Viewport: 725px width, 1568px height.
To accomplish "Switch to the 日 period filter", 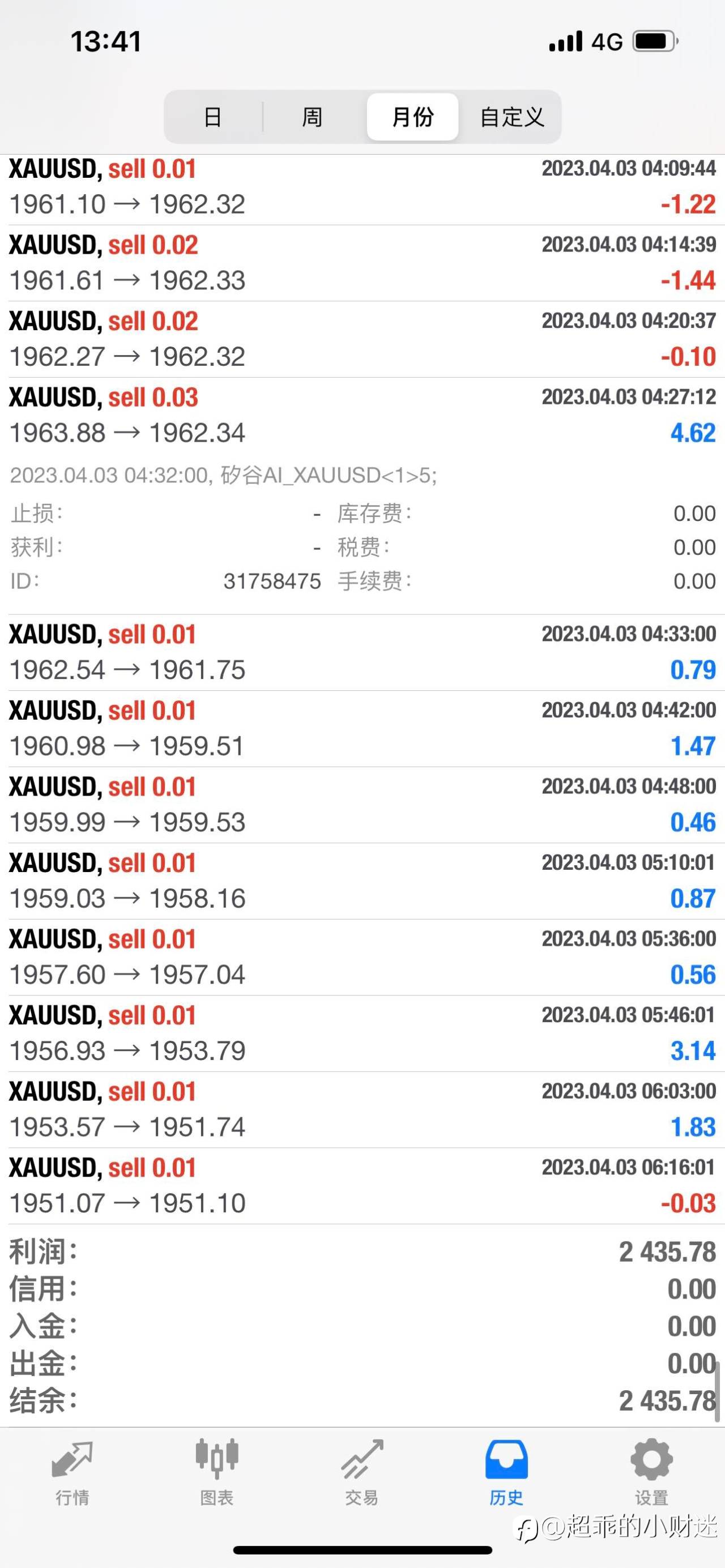I will click(212, 116).
